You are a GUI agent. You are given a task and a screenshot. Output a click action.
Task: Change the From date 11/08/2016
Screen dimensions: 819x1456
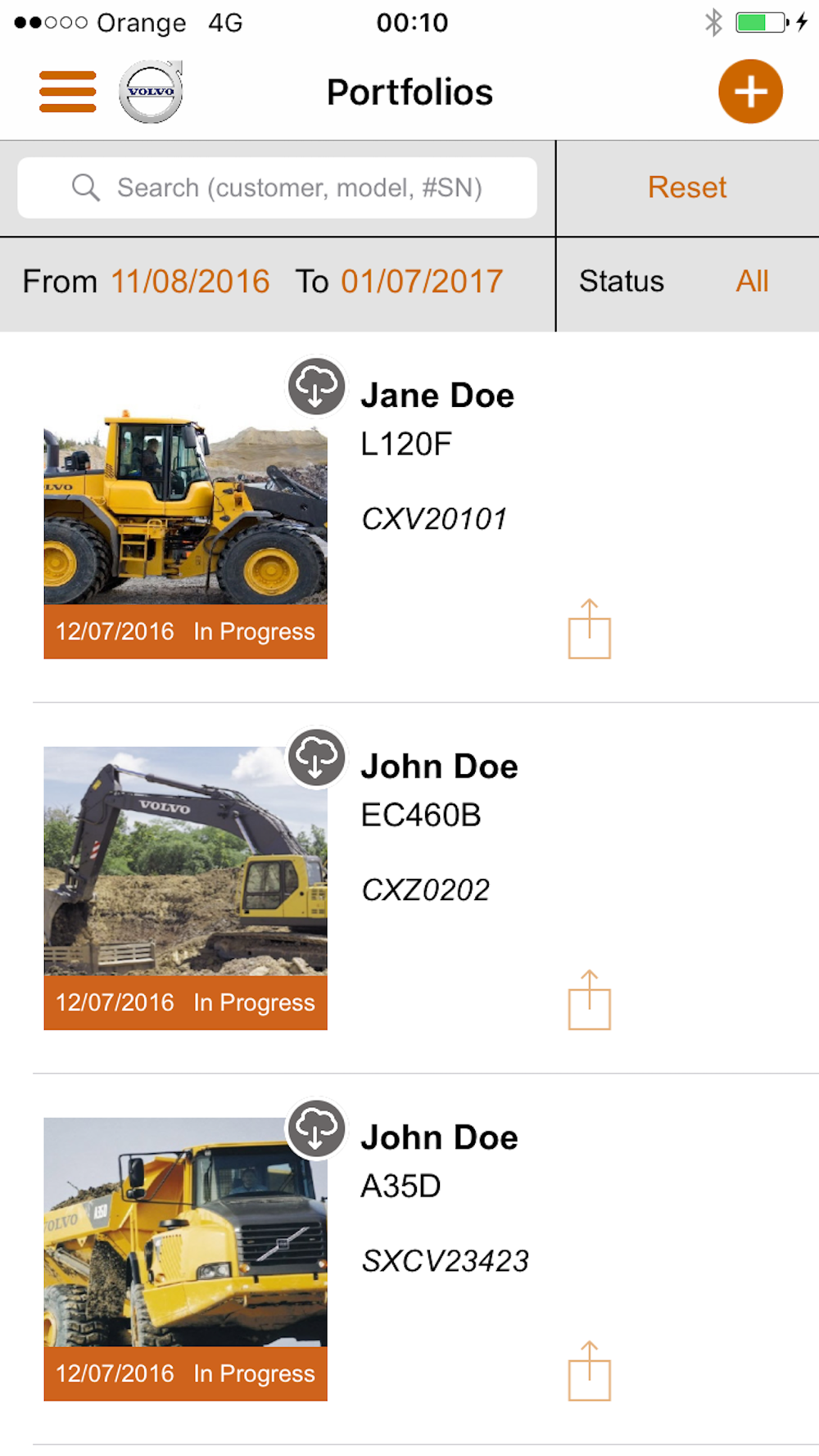point(190,282)
